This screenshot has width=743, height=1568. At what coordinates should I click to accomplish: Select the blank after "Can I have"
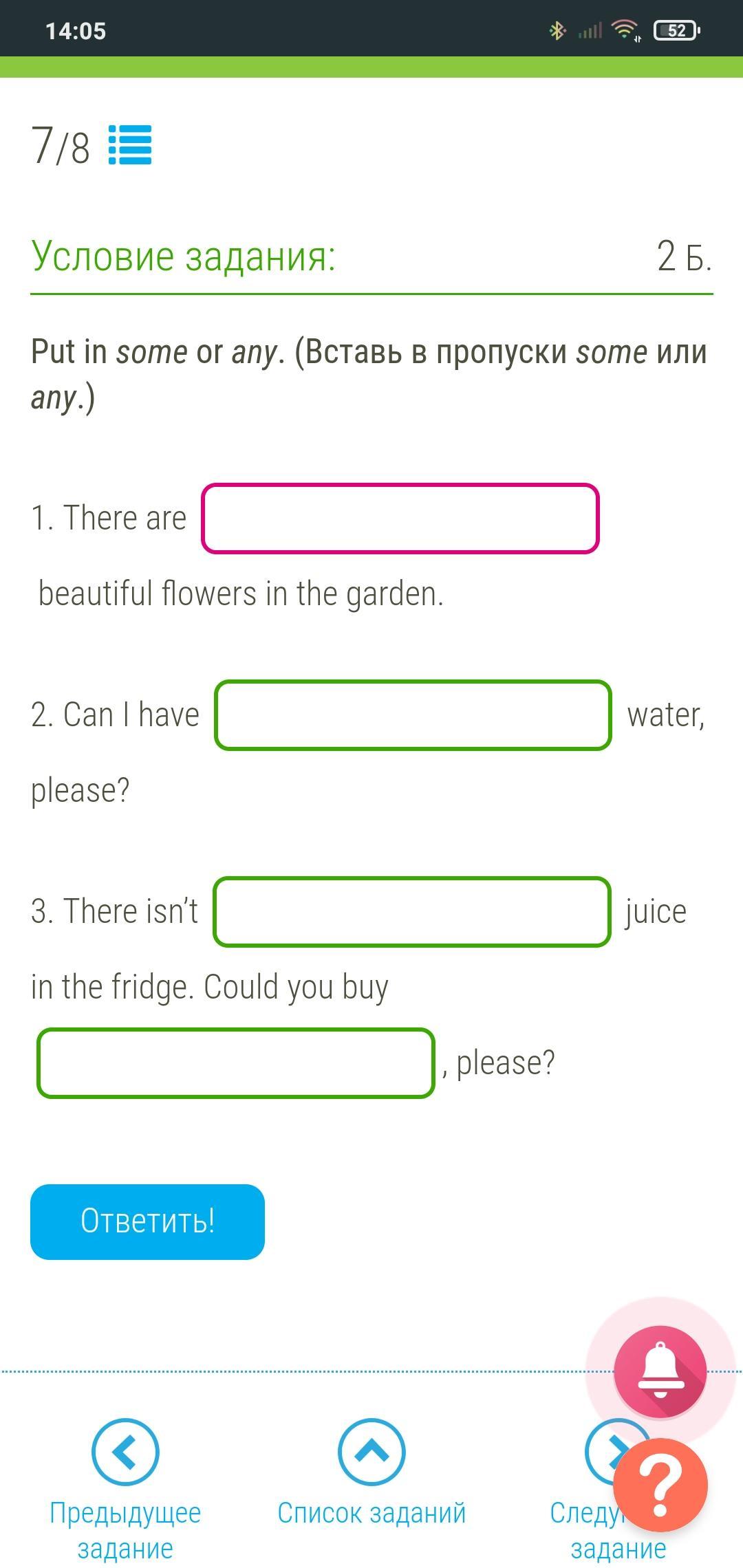click(x=413, y=715)
